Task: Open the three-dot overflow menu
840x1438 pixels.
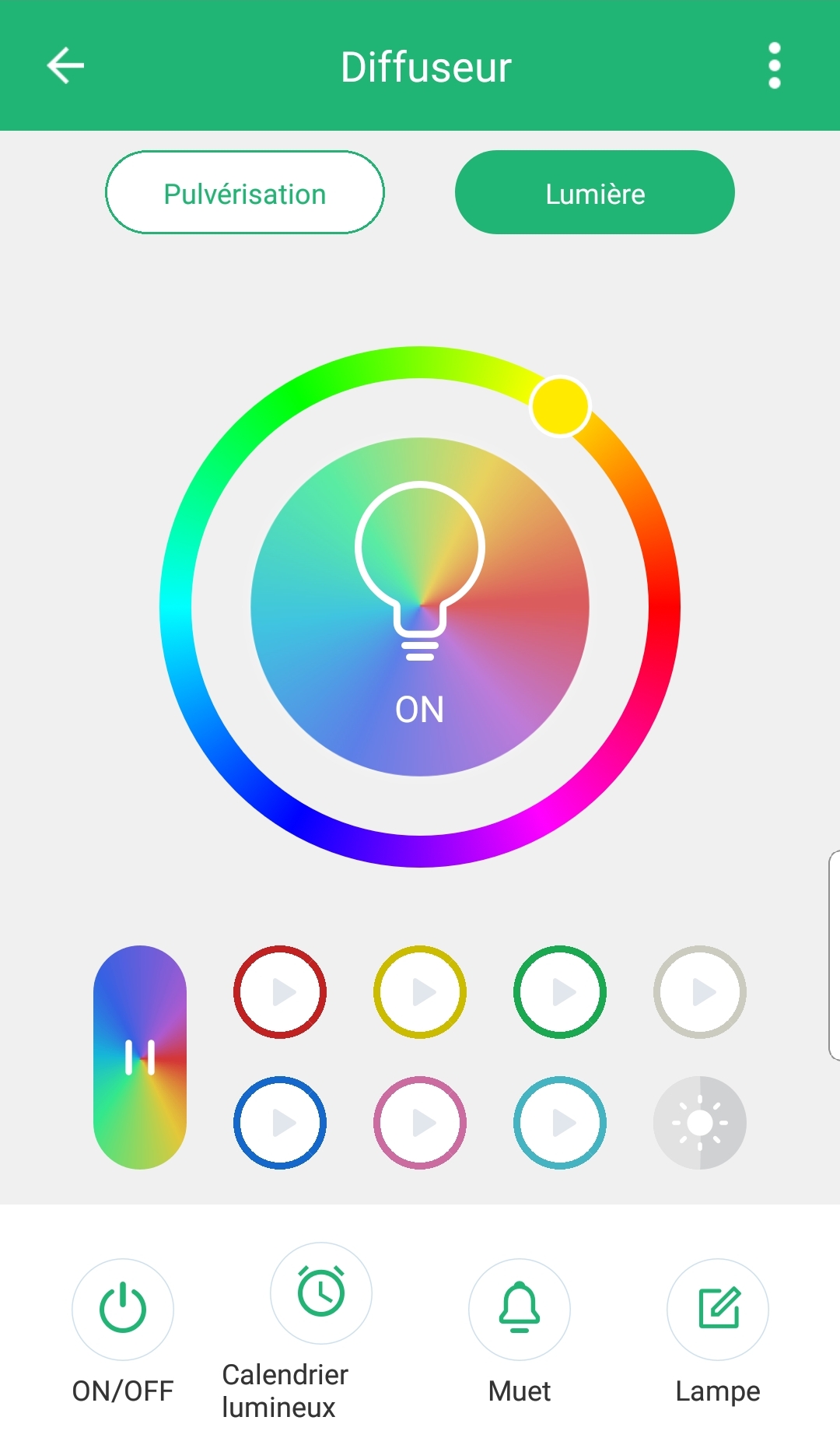Action: pyautogui.click(x=774, y=65)
